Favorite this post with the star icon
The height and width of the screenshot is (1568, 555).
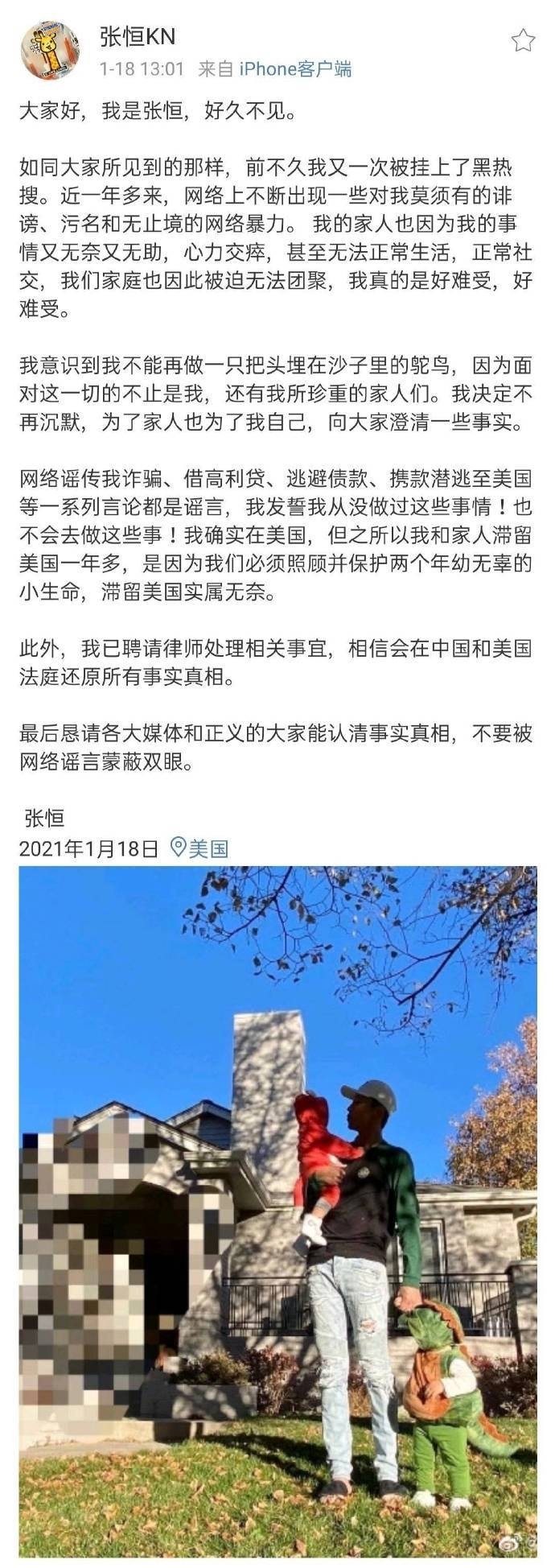523,41
